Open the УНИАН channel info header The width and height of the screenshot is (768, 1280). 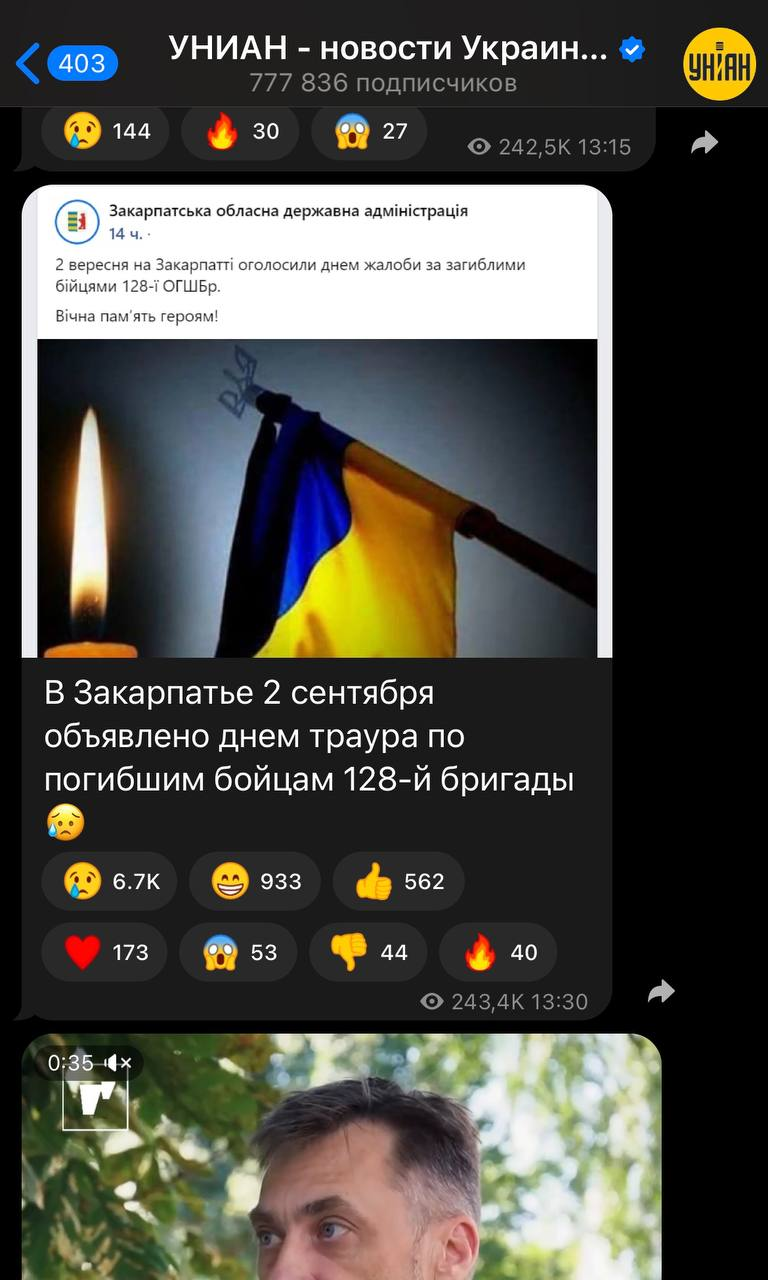point(398,62)
